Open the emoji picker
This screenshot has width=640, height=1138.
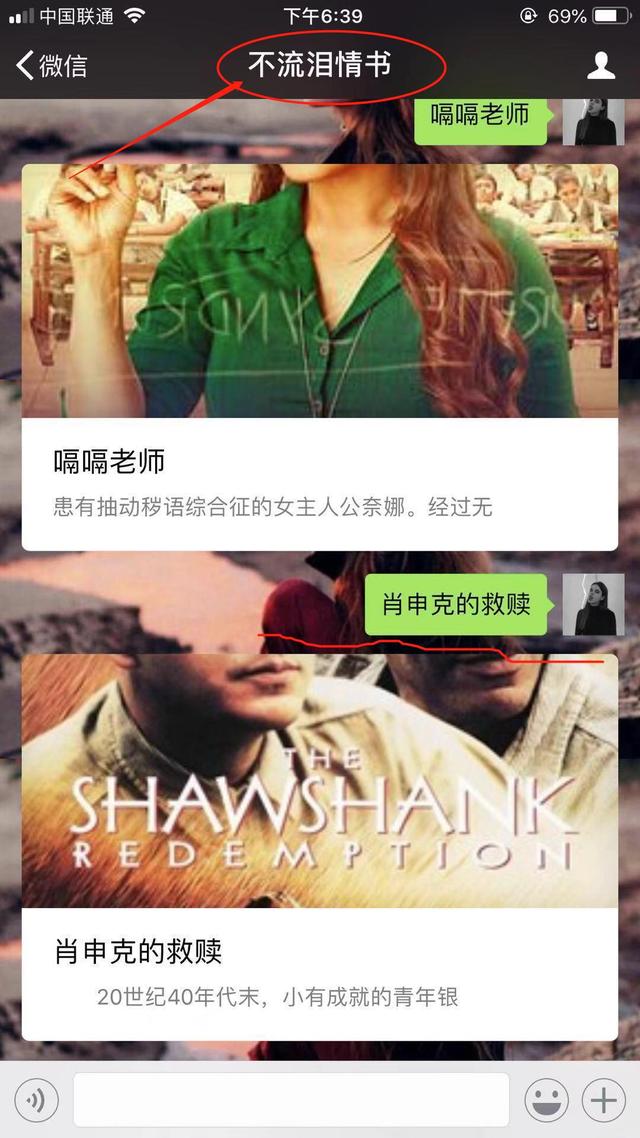[x=546, y=1101]
